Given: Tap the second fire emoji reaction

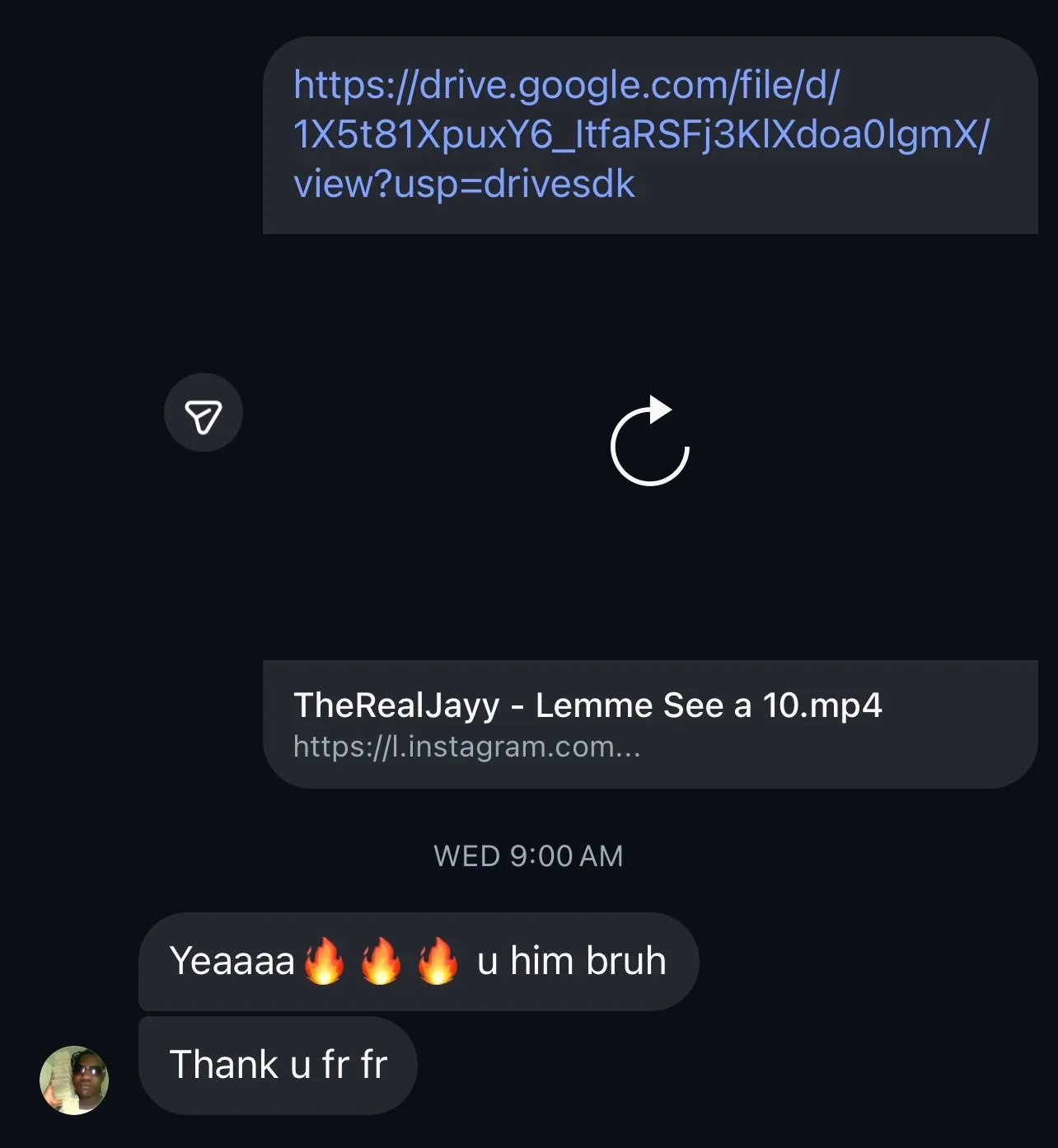Looking at the screenshot, I should 381,960.
